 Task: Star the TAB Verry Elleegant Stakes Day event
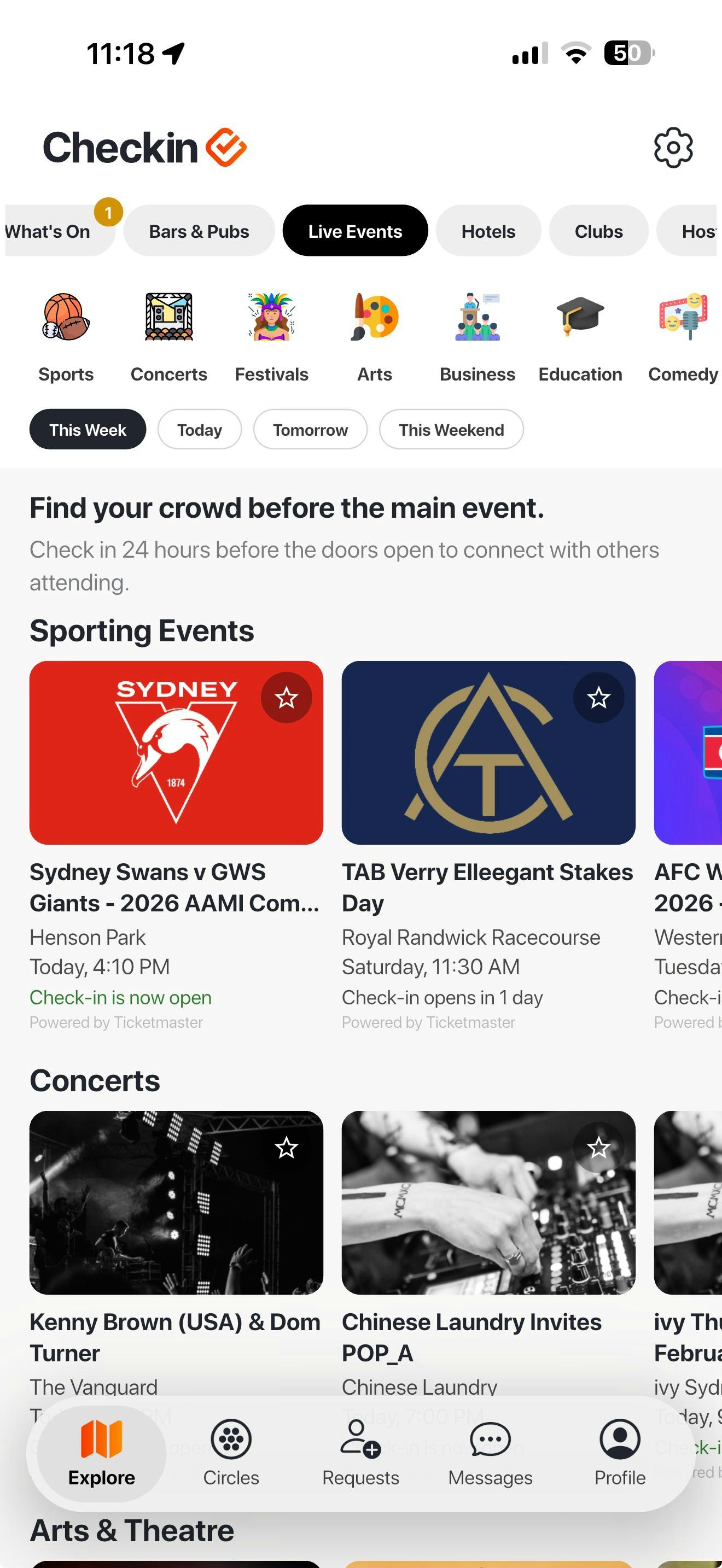[x=598, y=699]
